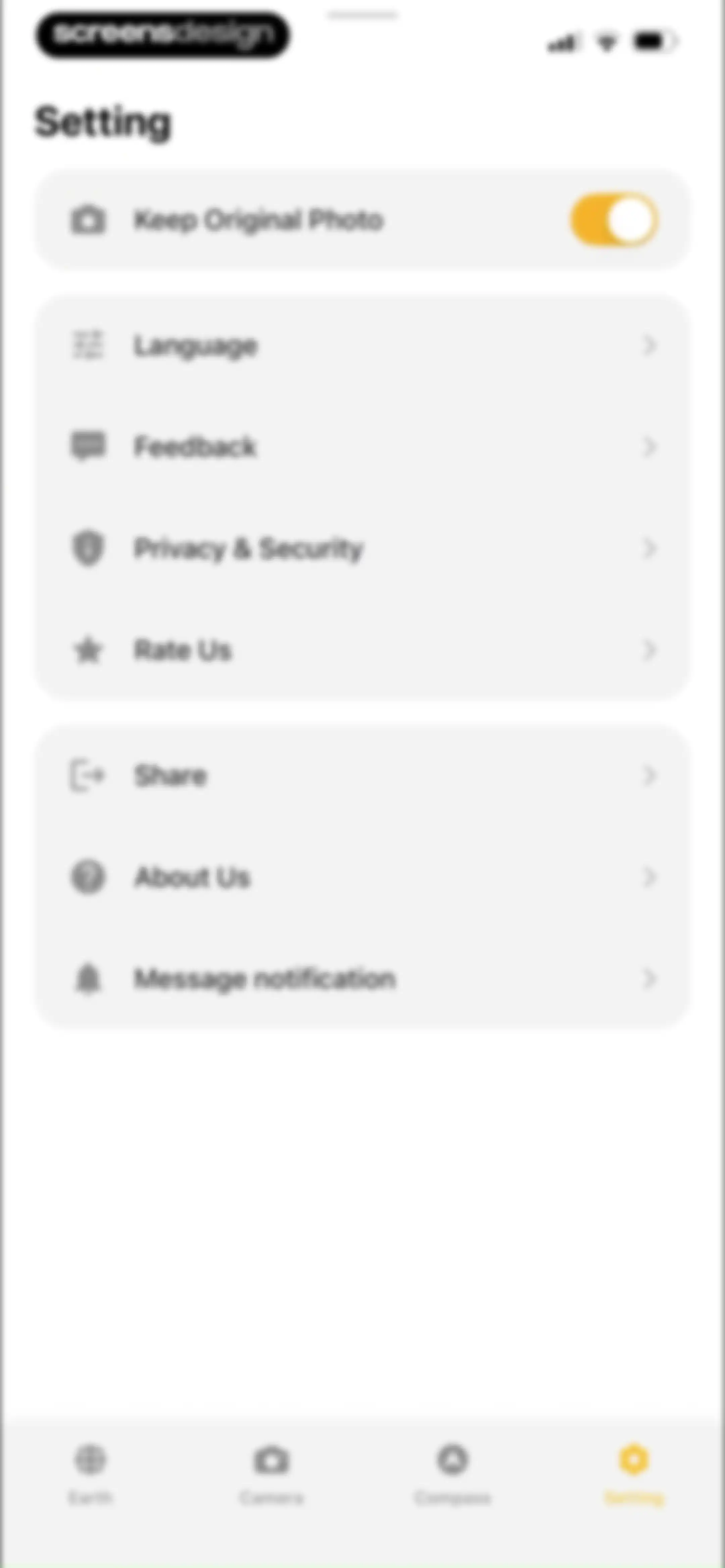Toggle the Keep Original Photo switch

tap(614, 220)
